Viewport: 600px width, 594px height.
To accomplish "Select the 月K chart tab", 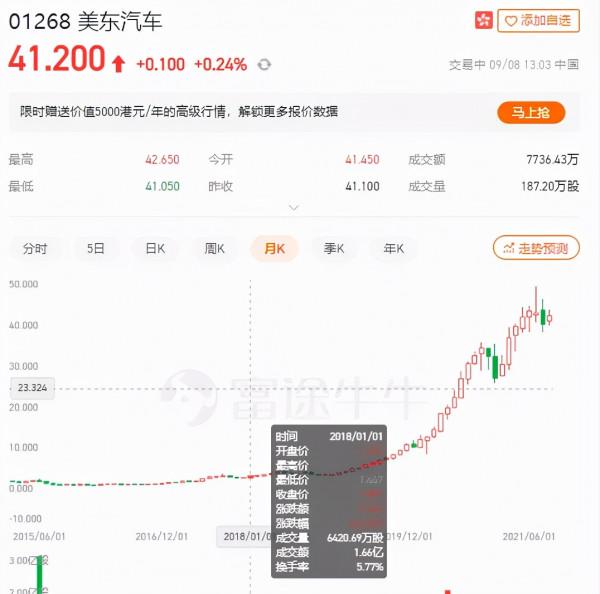I will (x=274, y=248).
